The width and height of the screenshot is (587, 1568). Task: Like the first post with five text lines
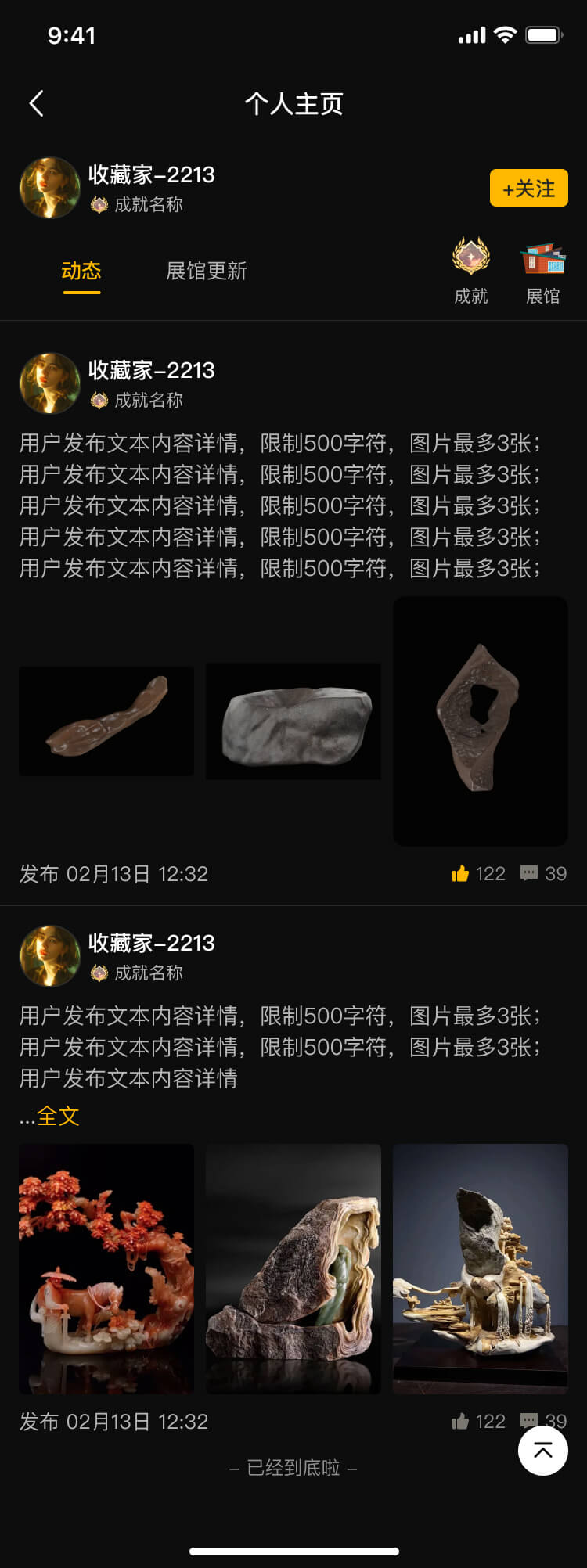[461, 873]
